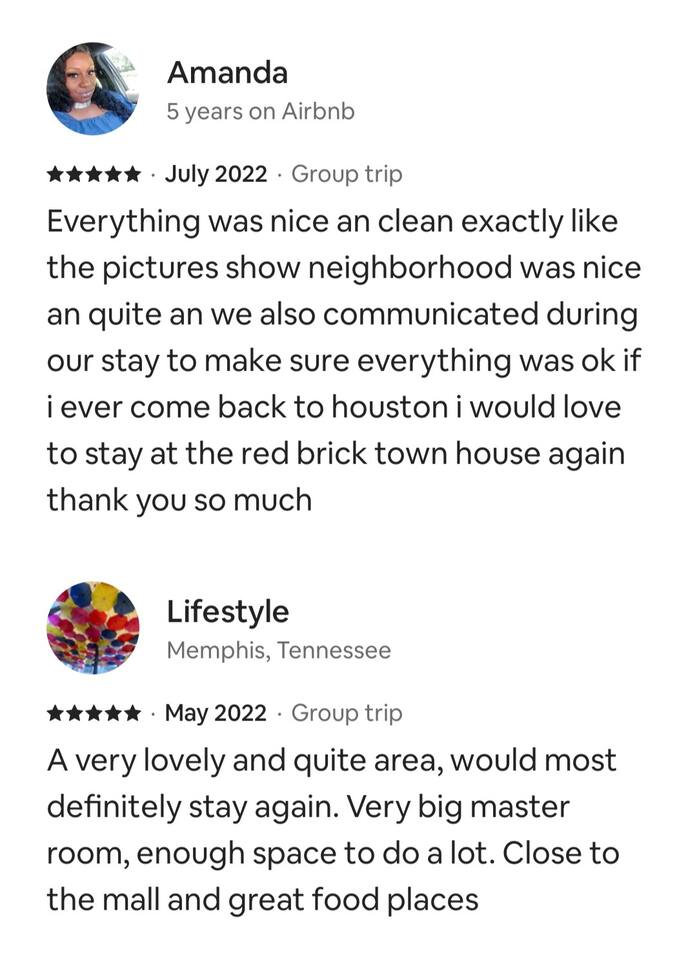Open Amanda's profile picture
The width and height of the screenshot is (697, 960).
pos(92,89)
